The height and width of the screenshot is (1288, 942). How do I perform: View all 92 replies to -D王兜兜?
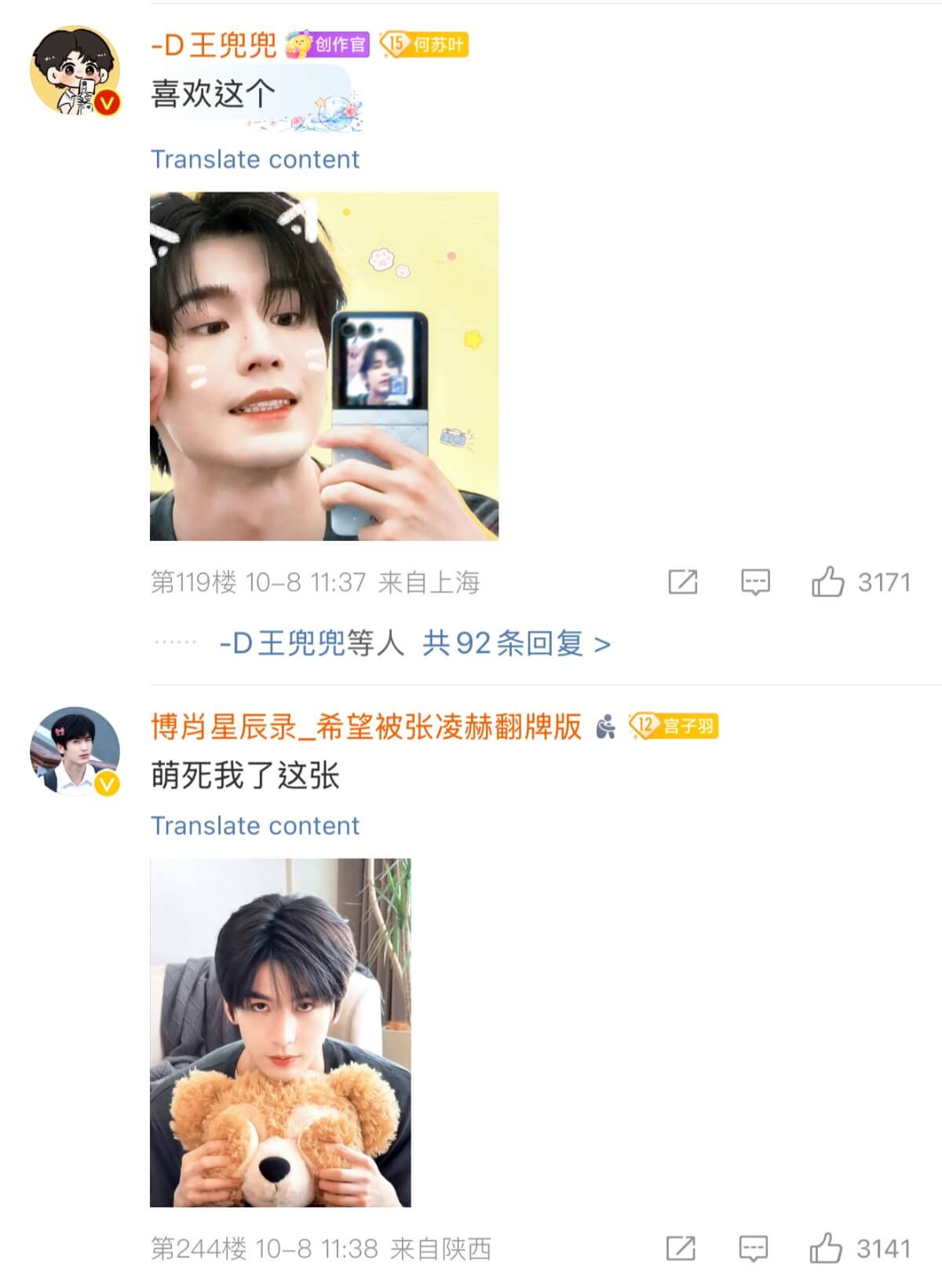pos(516,644)
